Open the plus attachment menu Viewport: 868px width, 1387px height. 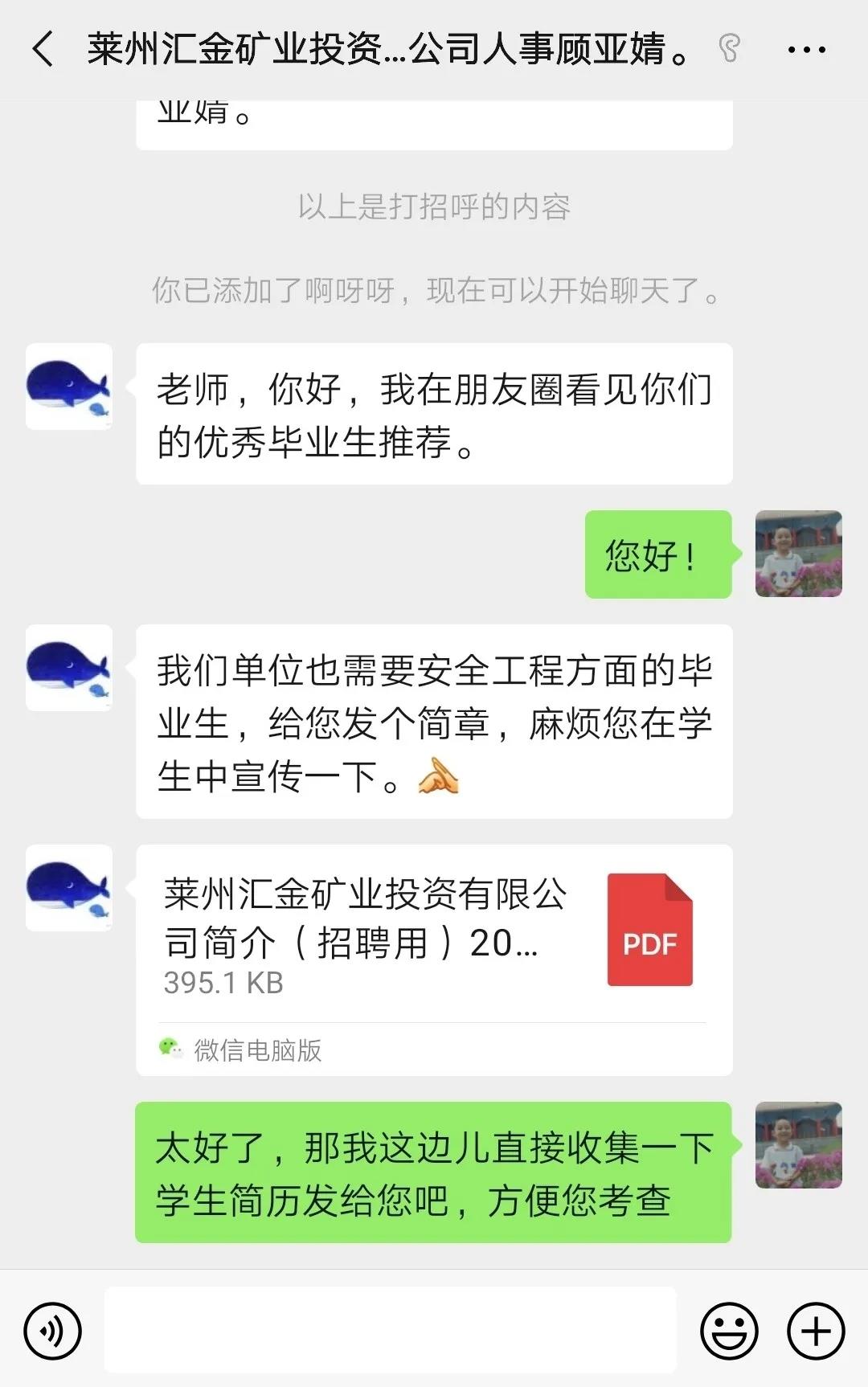[x=815, y=1331]
